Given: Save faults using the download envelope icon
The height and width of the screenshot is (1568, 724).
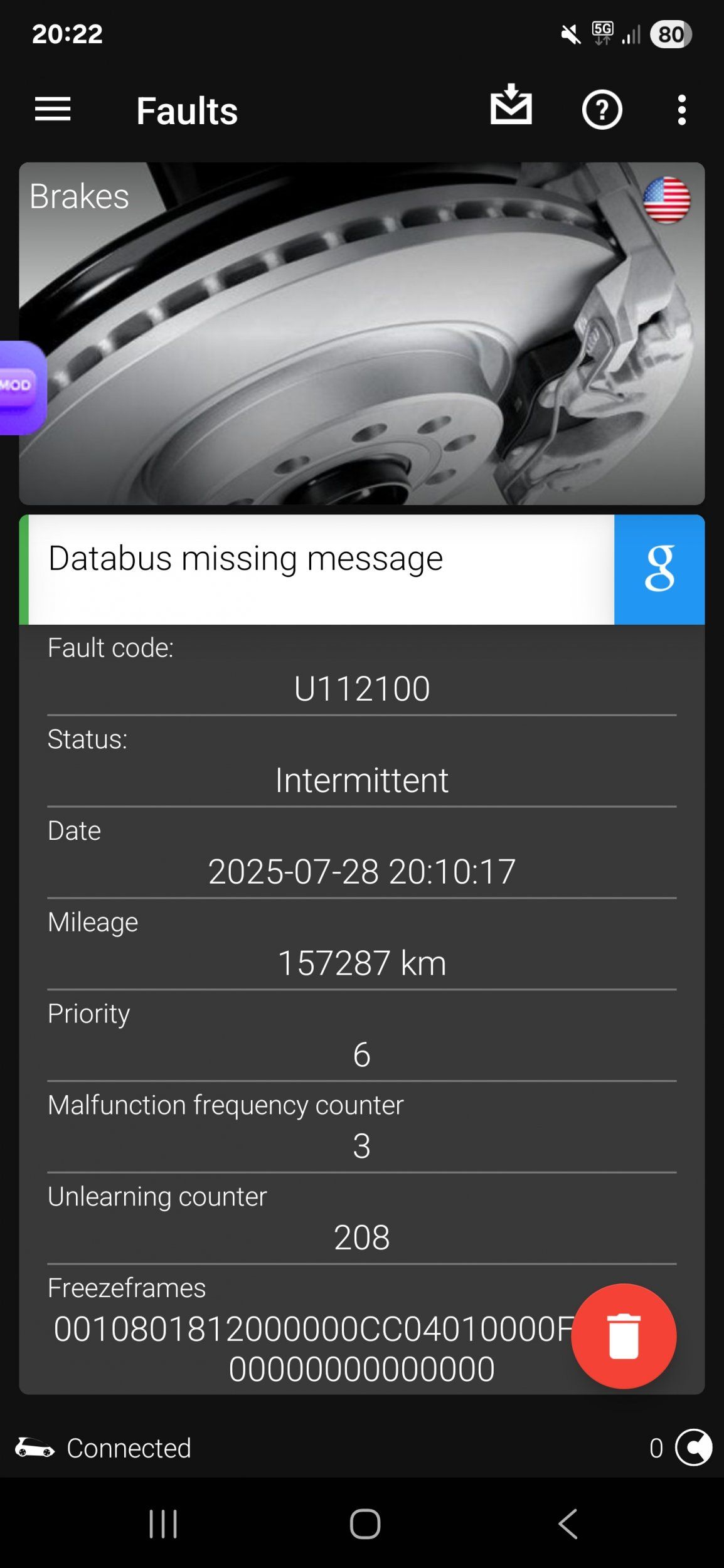Looking at the screenshot, I should coord(511,104).
